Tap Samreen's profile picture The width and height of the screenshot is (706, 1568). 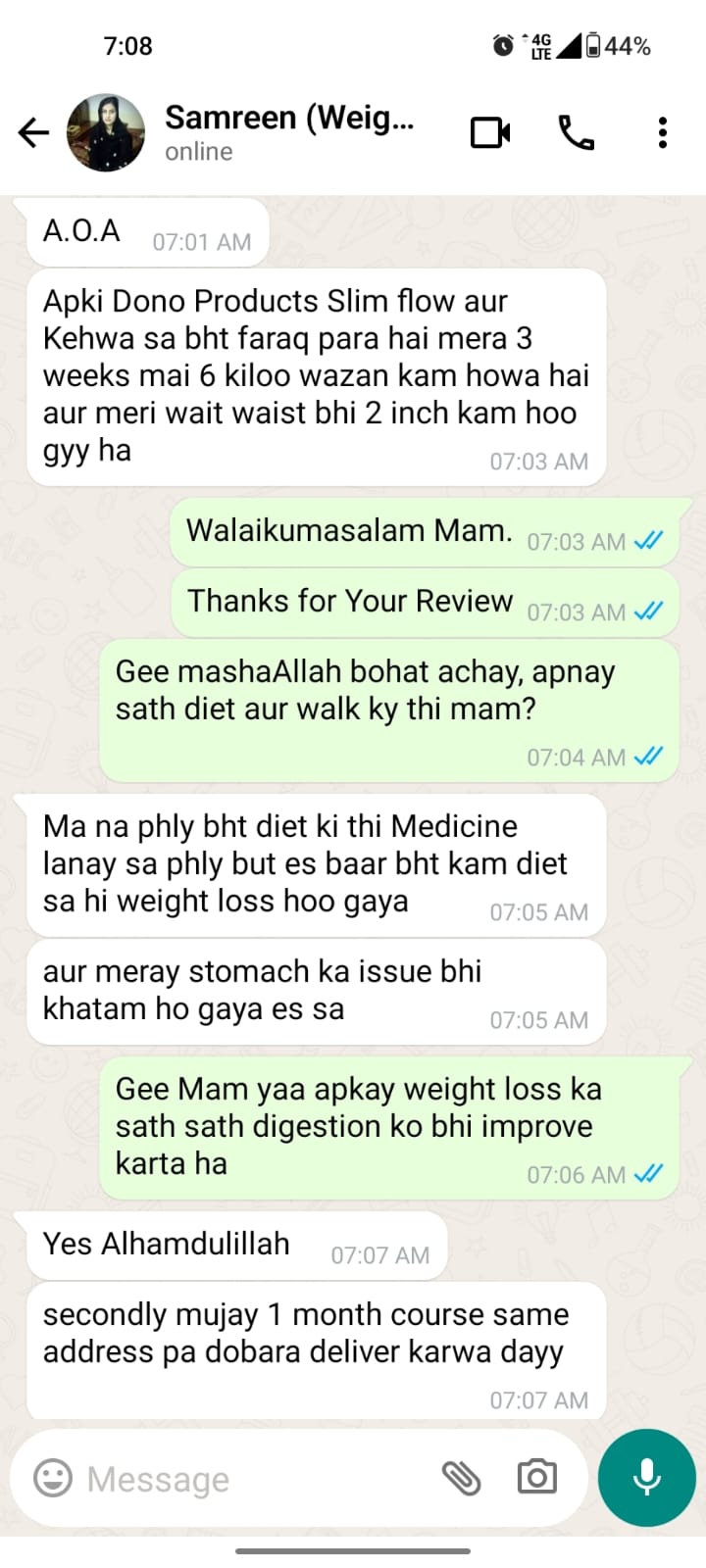pos(106,131)
